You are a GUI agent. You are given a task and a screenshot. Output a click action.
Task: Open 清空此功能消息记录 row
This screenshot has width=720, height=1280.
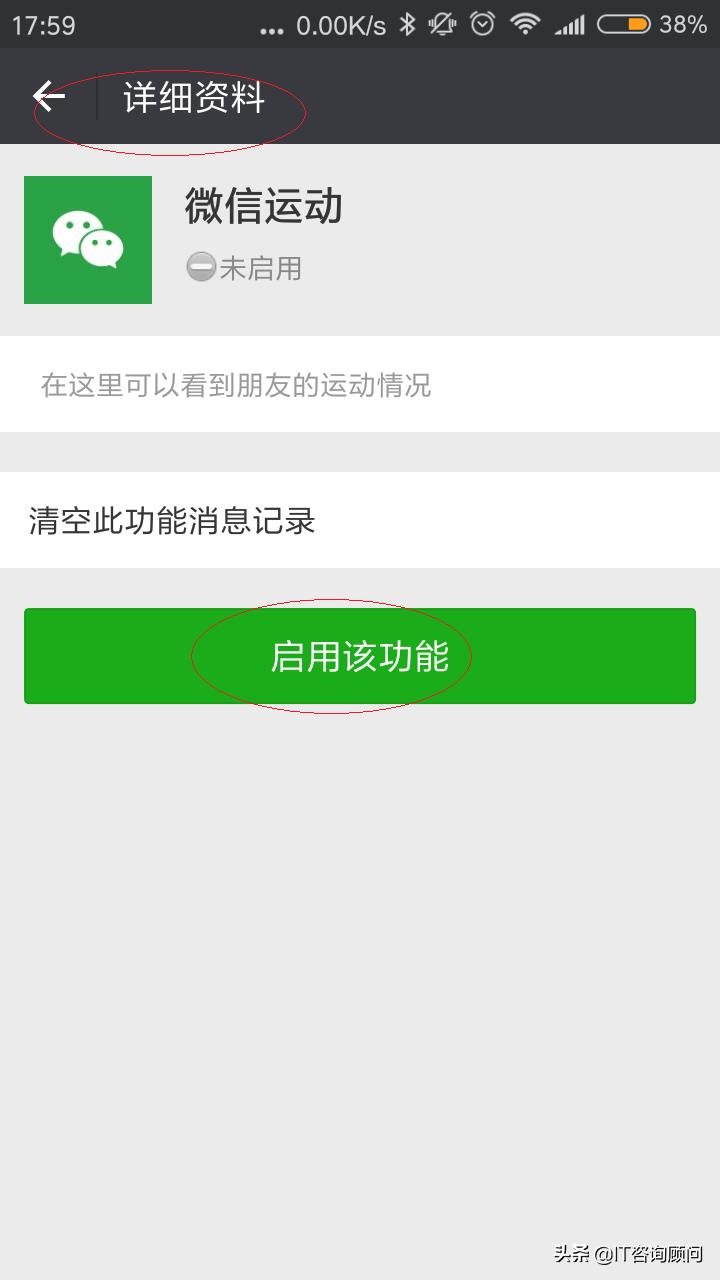(360, 520)
